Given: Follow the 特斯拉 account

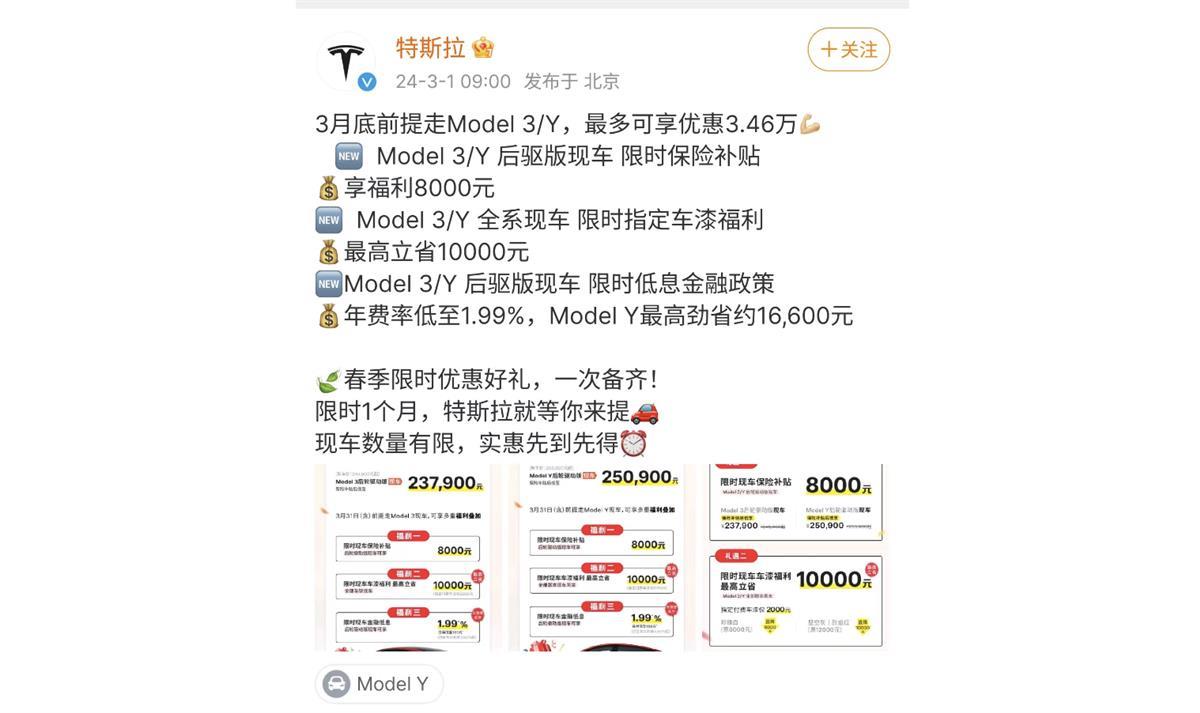Looking at the screenshot, I should pos(848,50).
